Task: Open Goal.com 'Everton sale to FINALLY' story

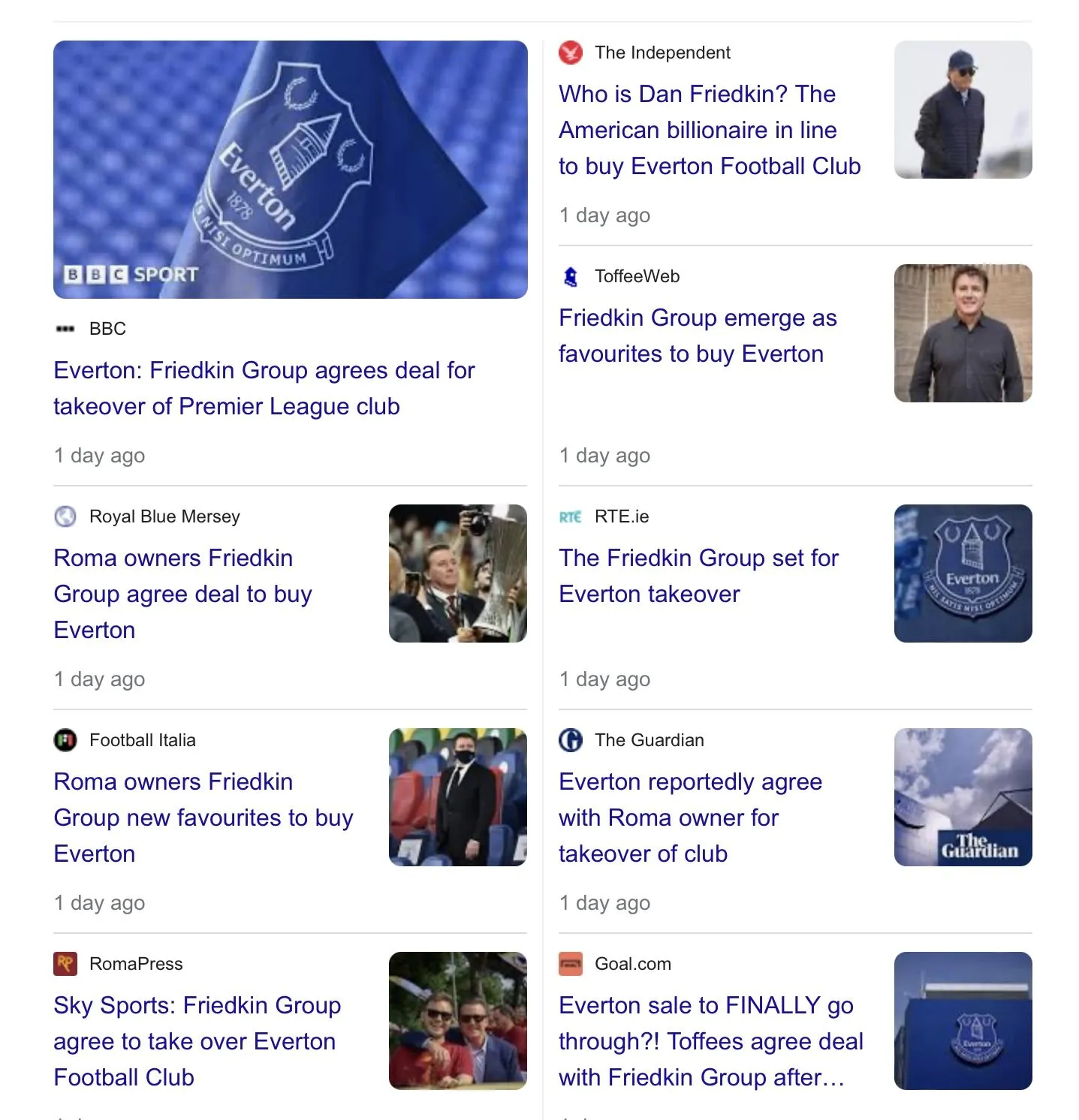Action: coord(710,1041)
